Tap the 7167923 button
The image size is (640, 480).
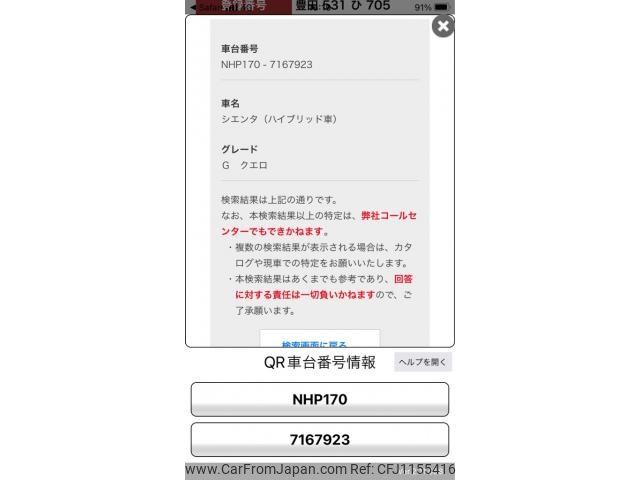pos(319,439)
